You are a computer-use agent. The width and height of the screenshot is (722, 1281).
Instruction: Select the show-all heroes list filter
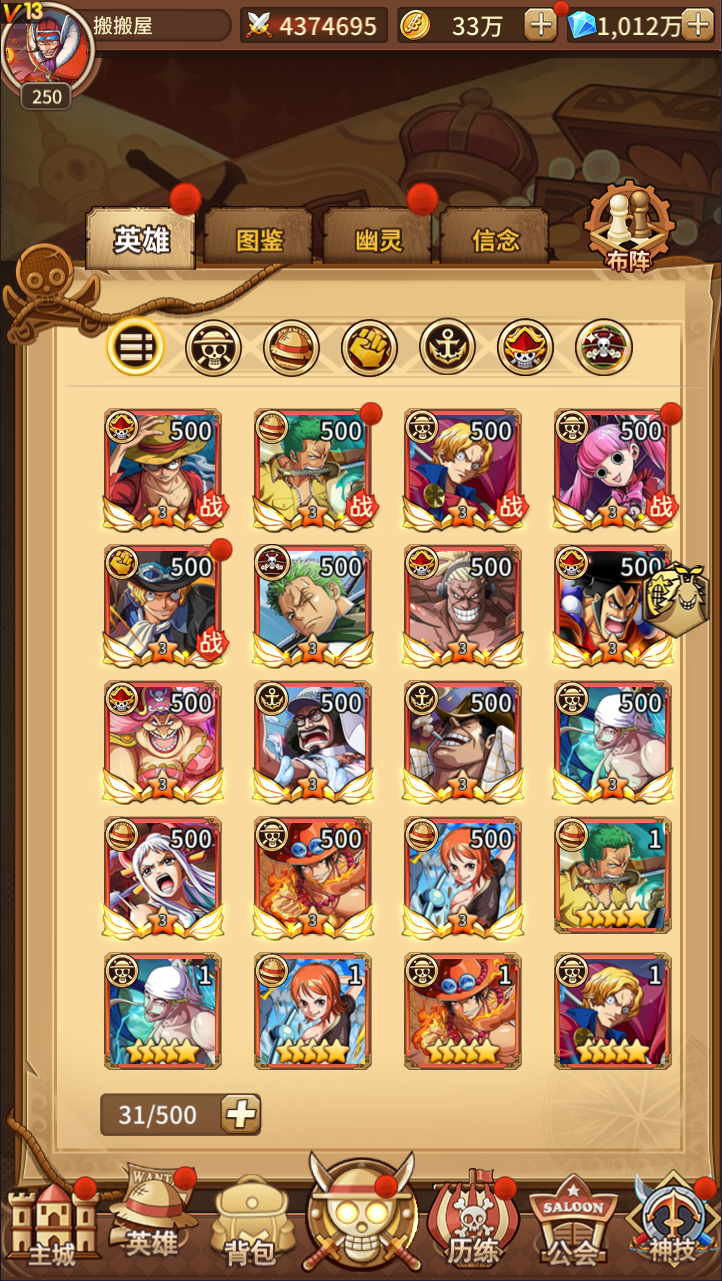(135, 347)
